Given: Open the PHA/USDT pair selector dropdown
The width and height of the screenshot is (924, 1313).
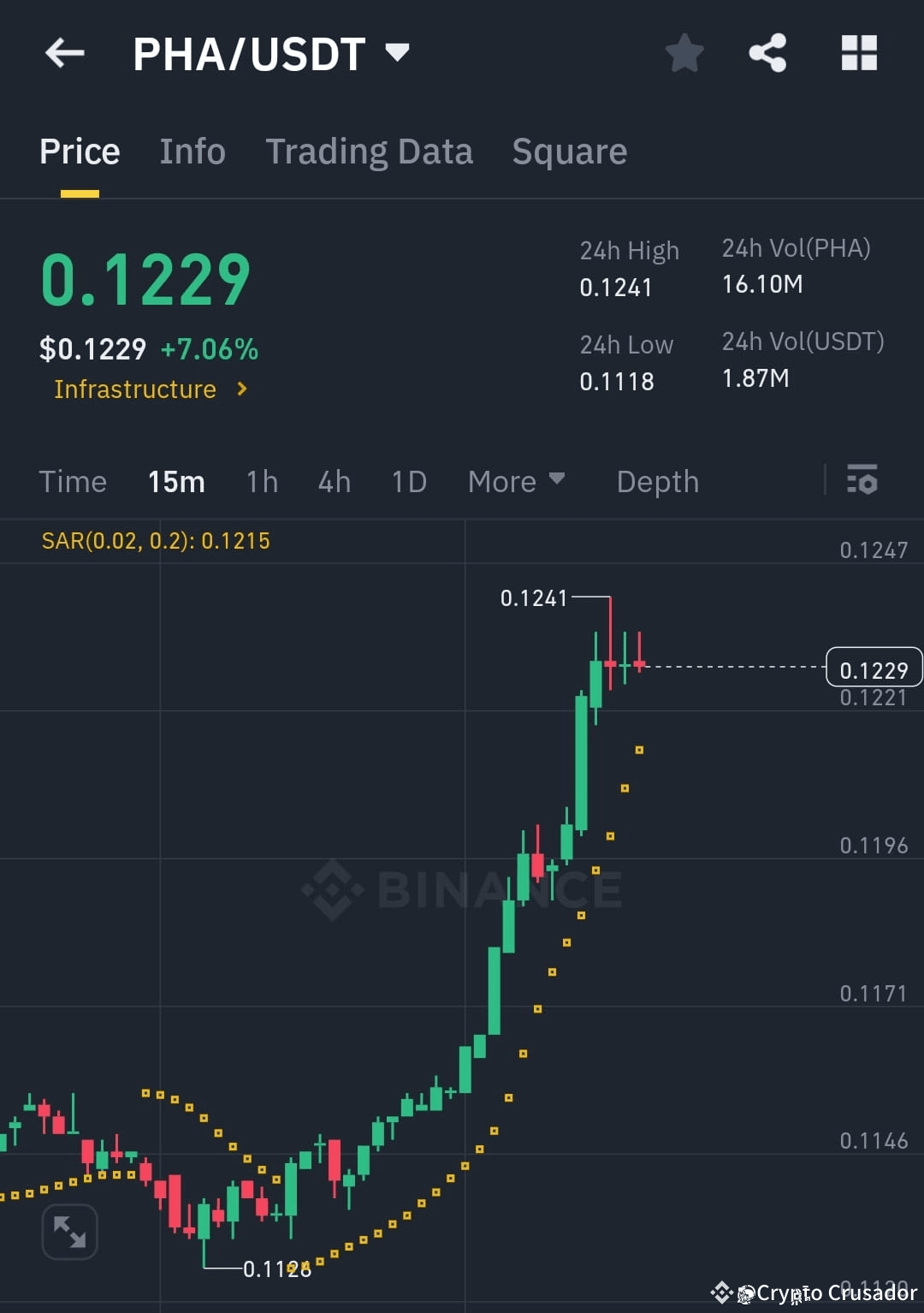Looking at the screenshot, I should pos(398,53).
